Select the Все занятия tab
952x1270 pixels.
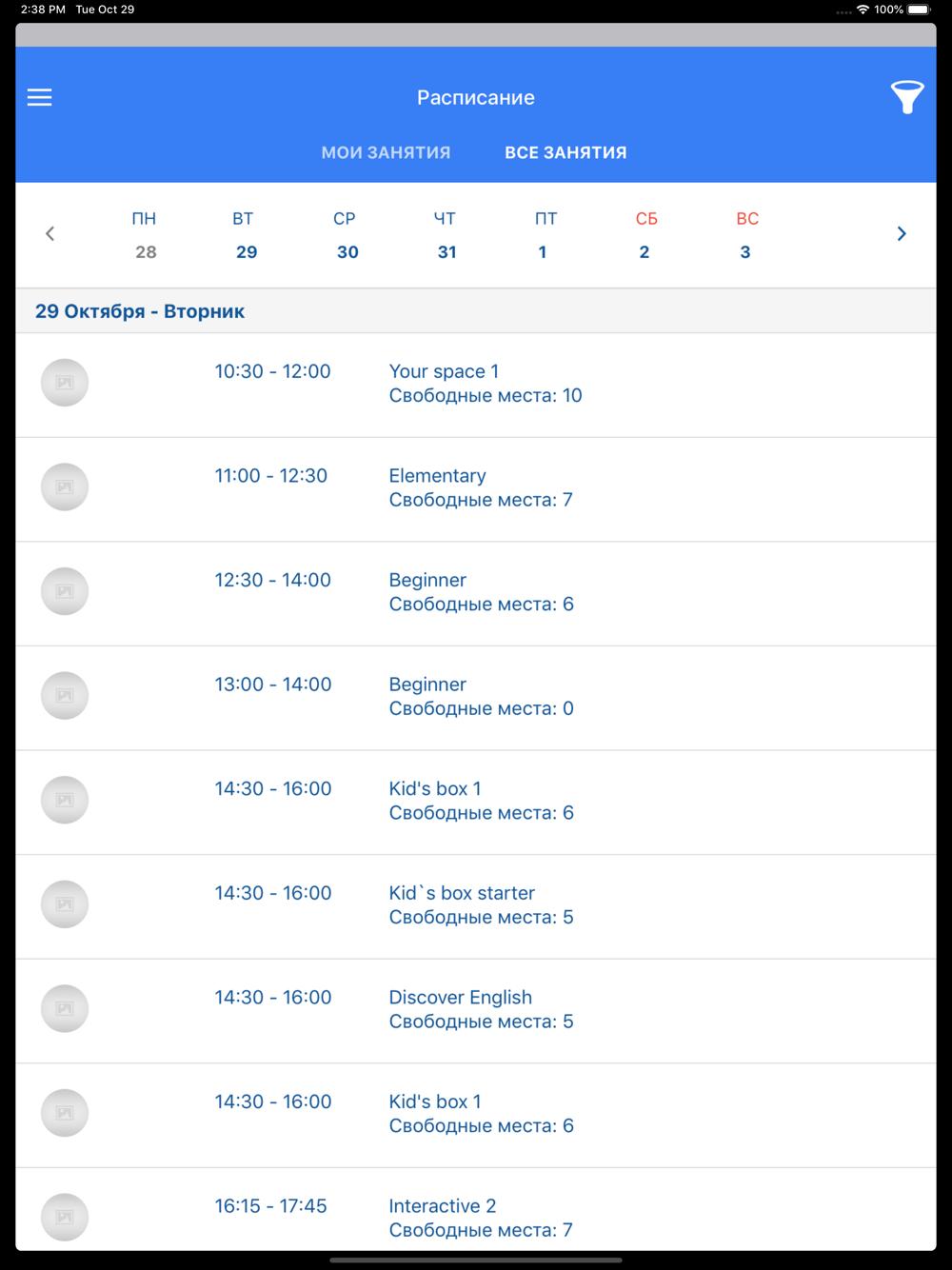coord(565,152)
